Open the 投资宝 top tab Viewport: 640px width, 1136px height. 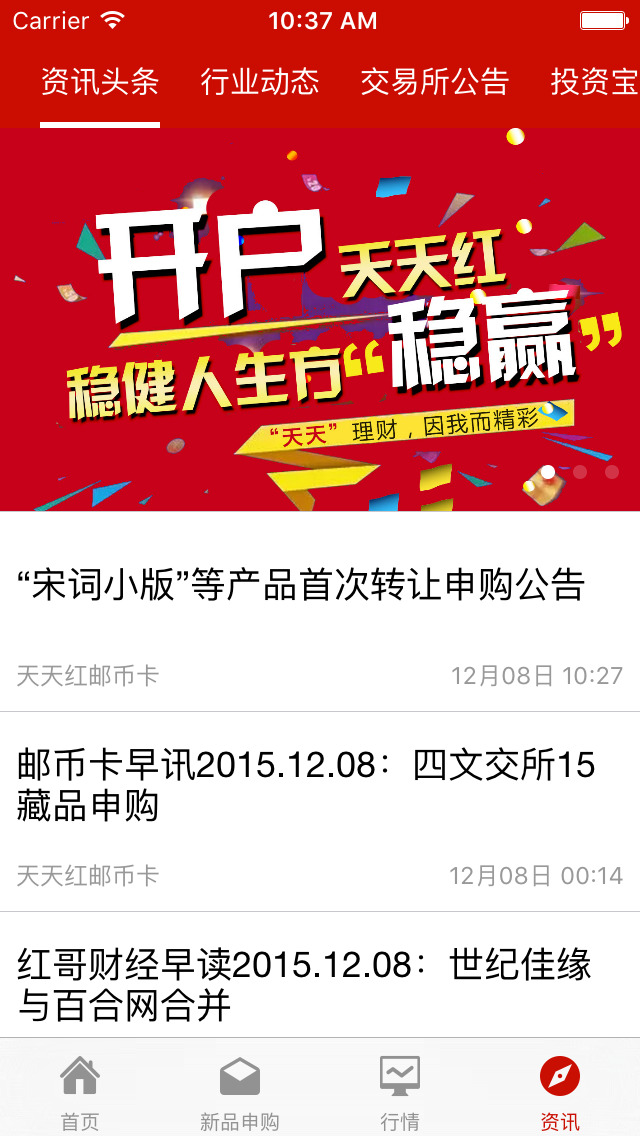coord(594,82)
